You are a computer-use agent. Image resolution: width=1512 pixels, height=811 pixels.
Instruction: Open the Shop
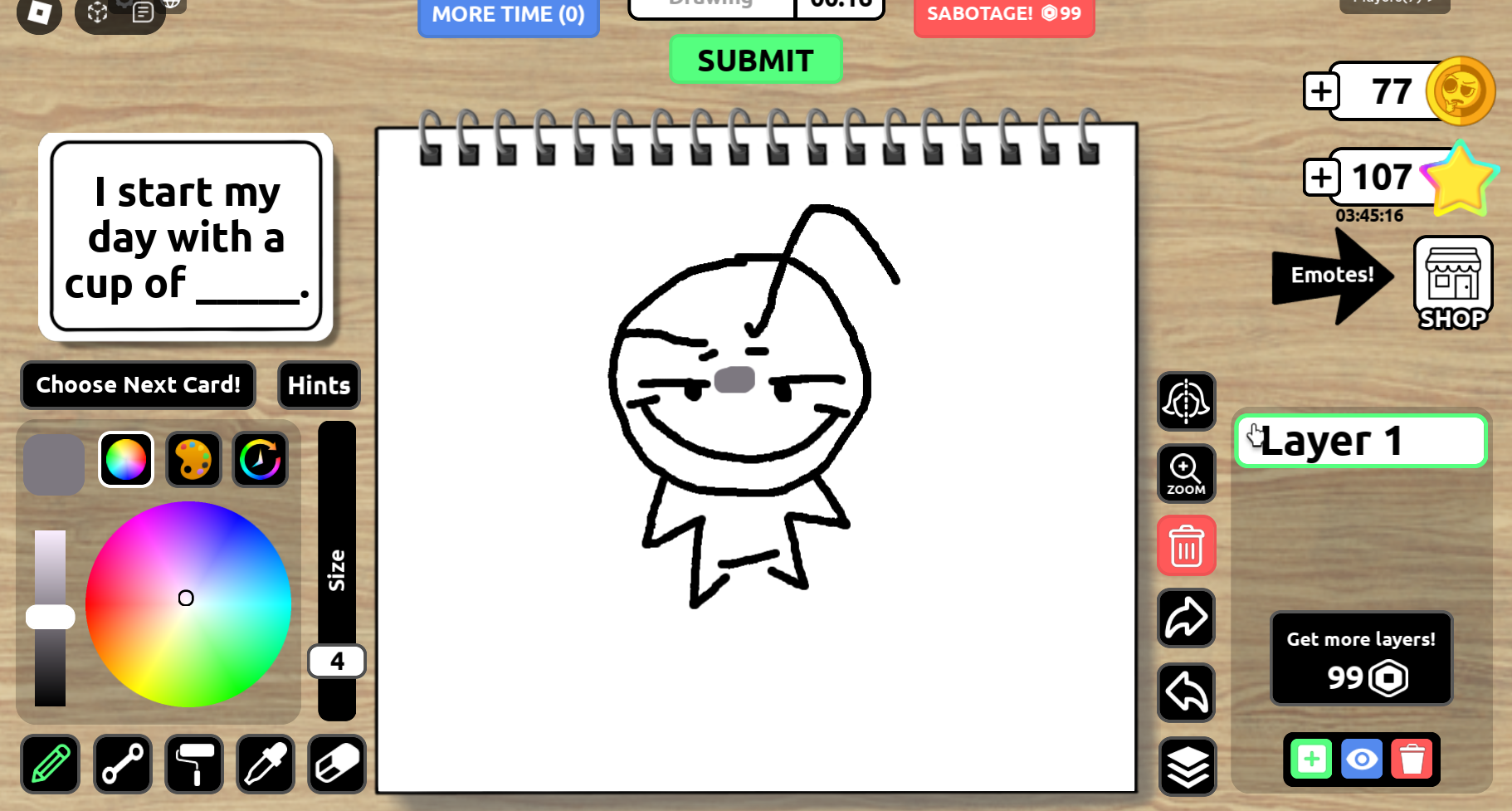pos(1452,284)
